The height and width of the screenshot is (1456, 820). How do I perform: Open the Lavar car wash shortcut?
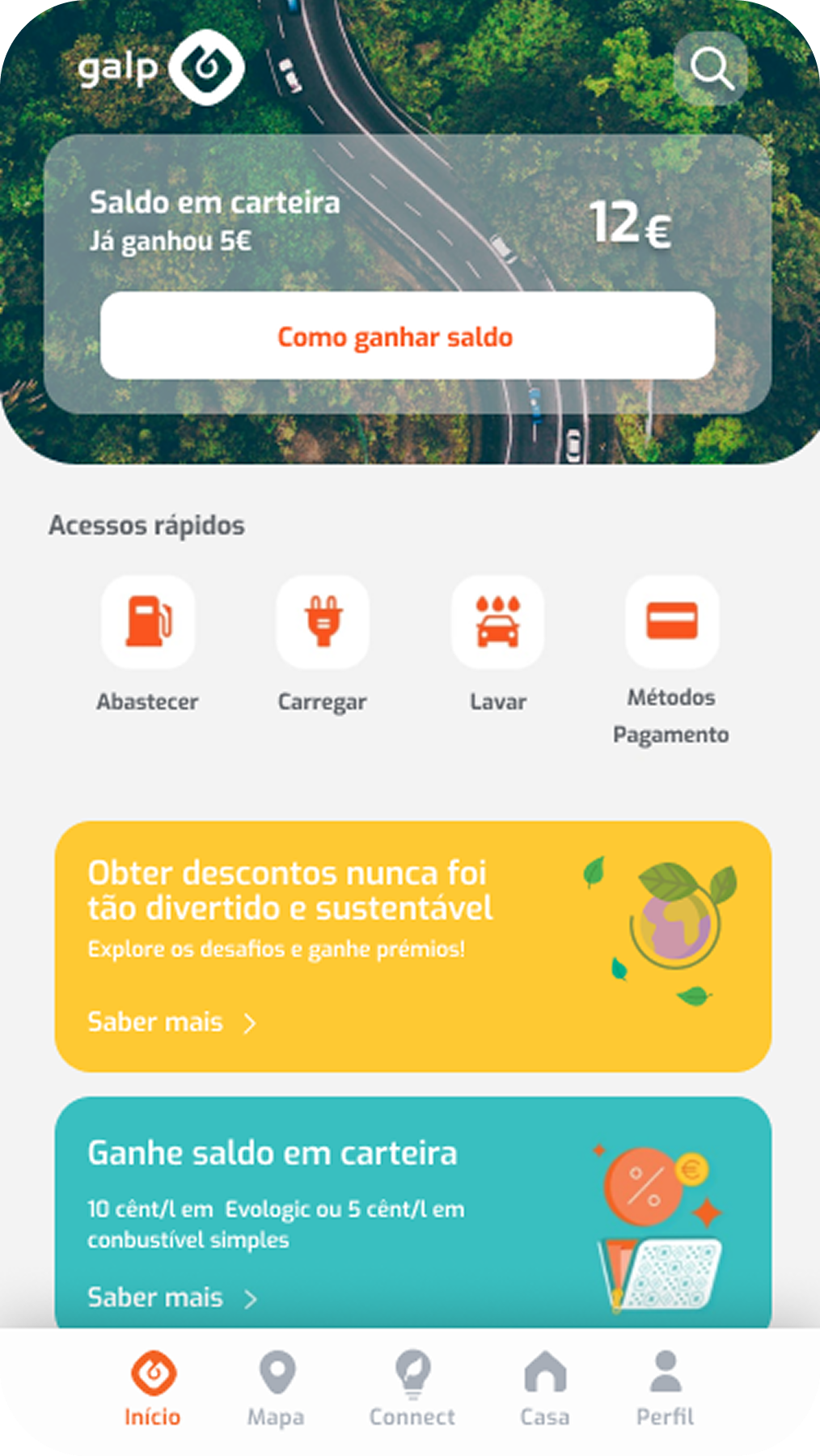[497, 622]
